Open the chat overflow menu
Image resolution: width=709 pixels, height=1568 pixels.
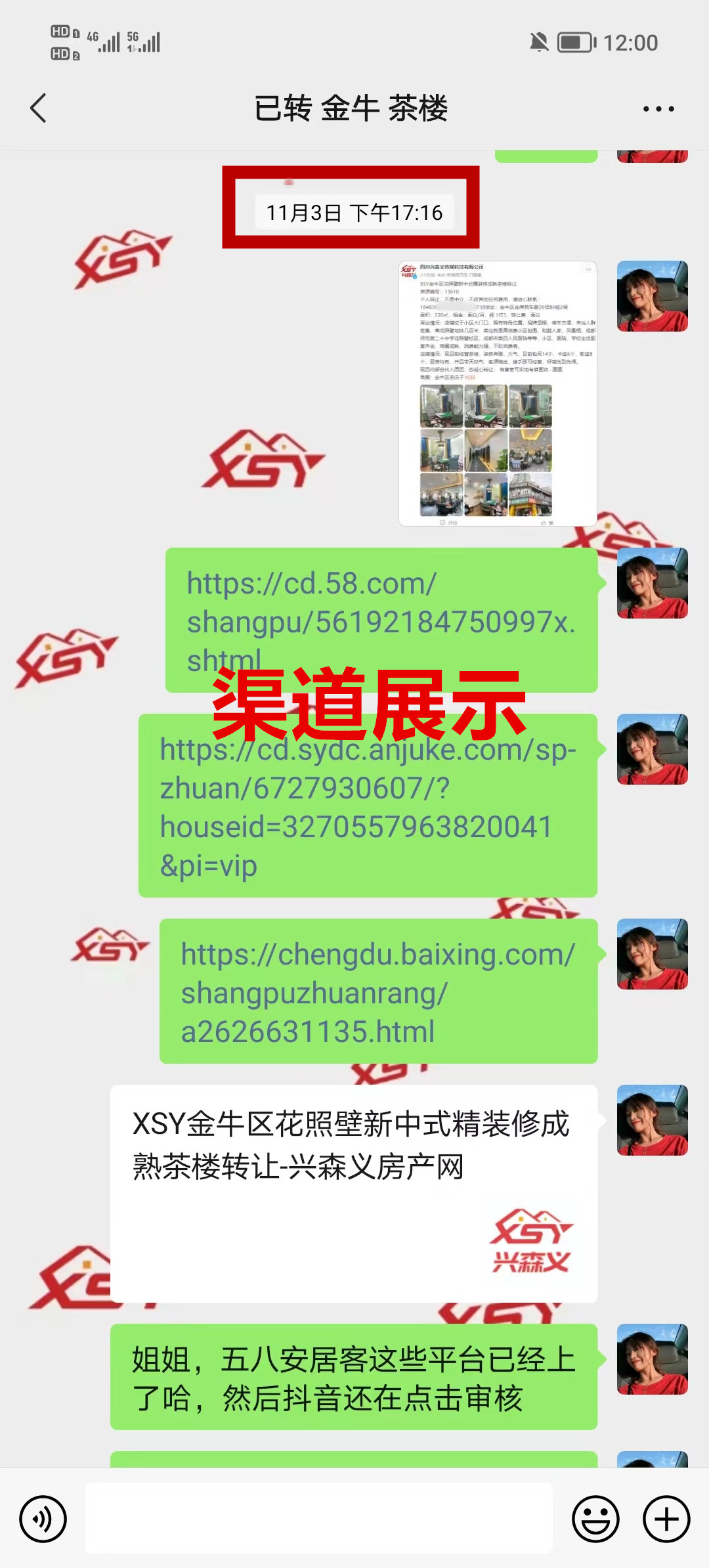[658, 109]
